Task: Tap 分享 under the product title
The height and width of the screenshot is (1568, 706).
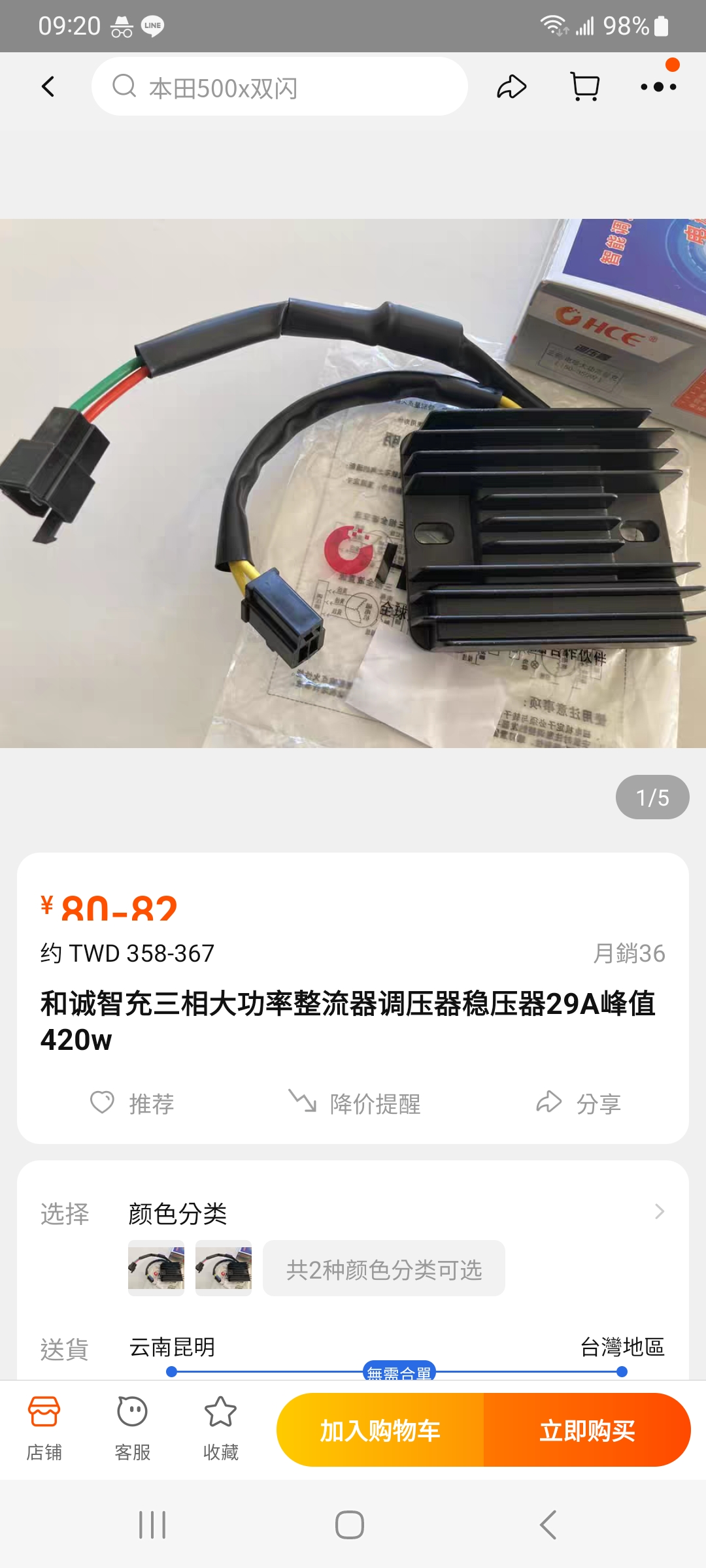Action: (579, 1103)
